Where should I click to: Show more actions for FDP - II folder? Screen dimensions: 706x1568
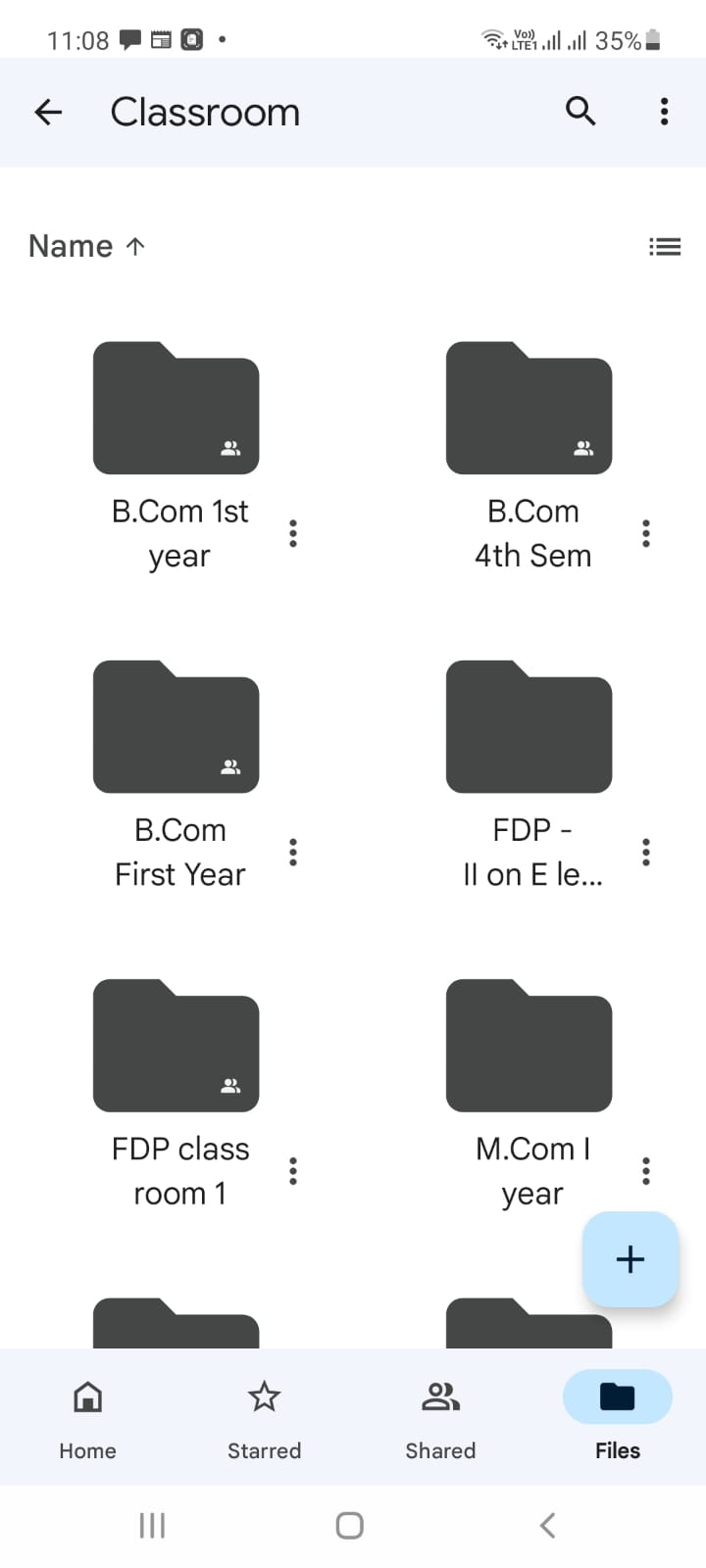pos(646,852)
